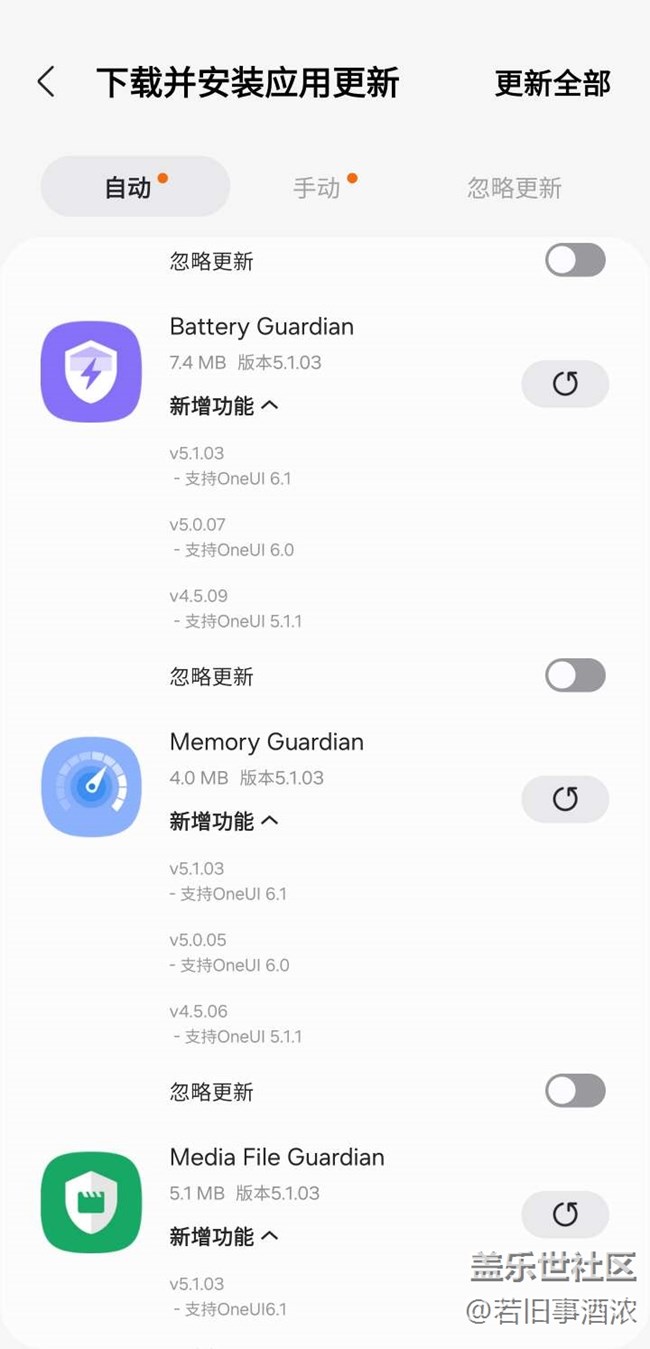The height and width of the screenshot is (1349, 650).
Task: Update Battery Guardian with its refresh button
Action: (565, 384)
